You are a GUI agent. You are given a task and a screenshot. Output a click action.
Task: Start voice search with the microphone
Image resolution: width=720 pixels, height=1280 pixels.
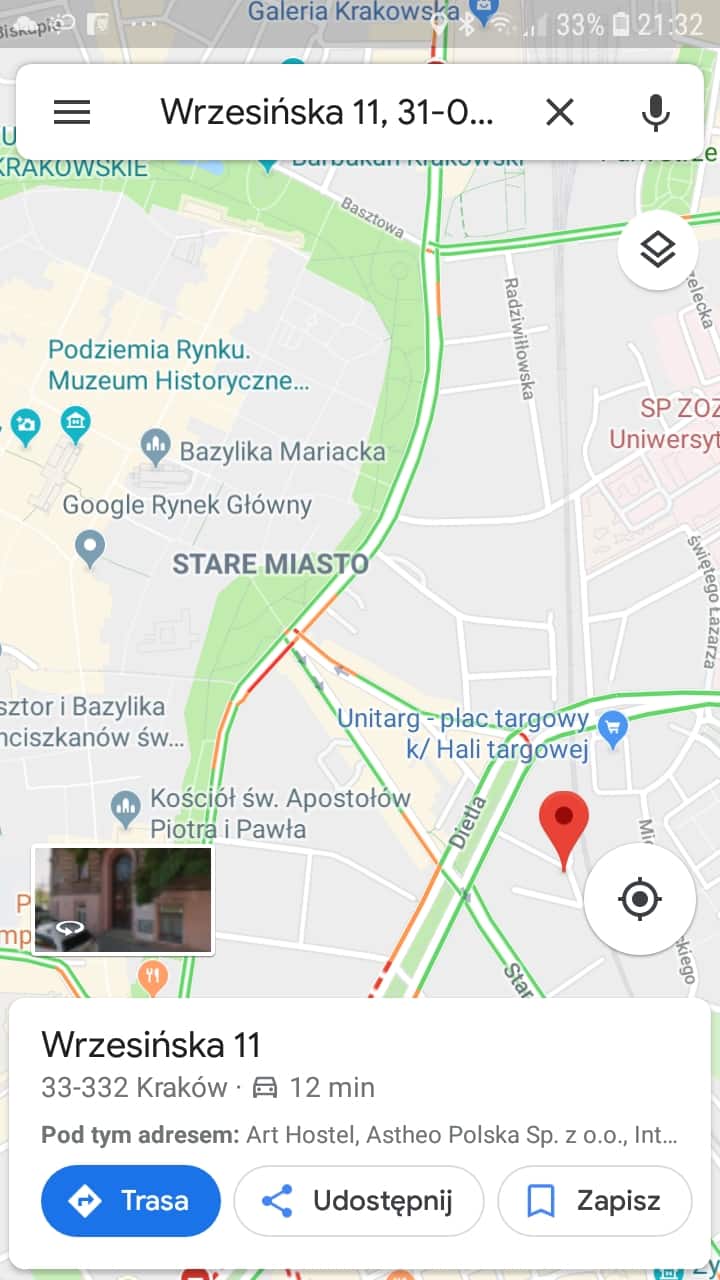[655, 112]
